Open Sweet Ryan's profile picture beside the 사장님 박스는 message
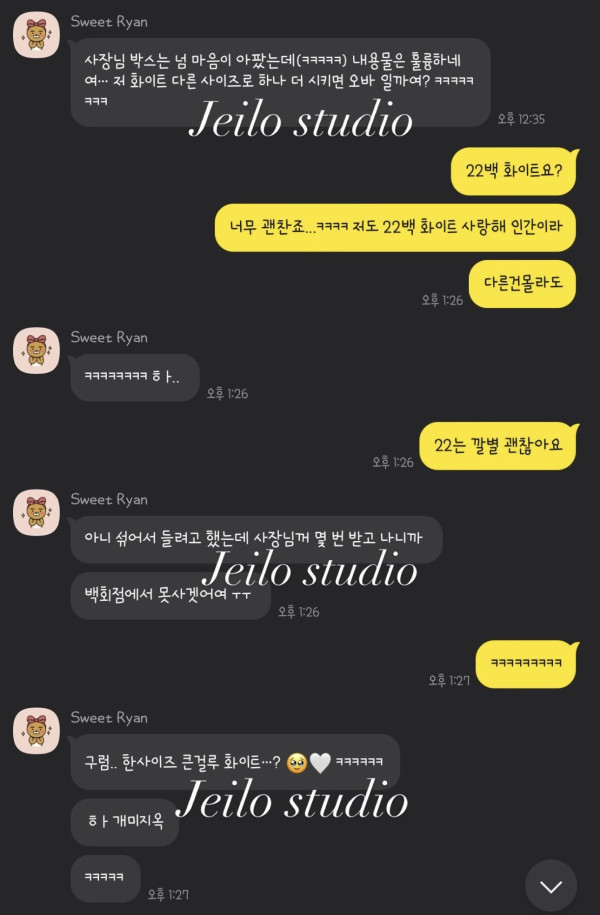The height and width of the screenshot is (915, 600). click(36, 35)
